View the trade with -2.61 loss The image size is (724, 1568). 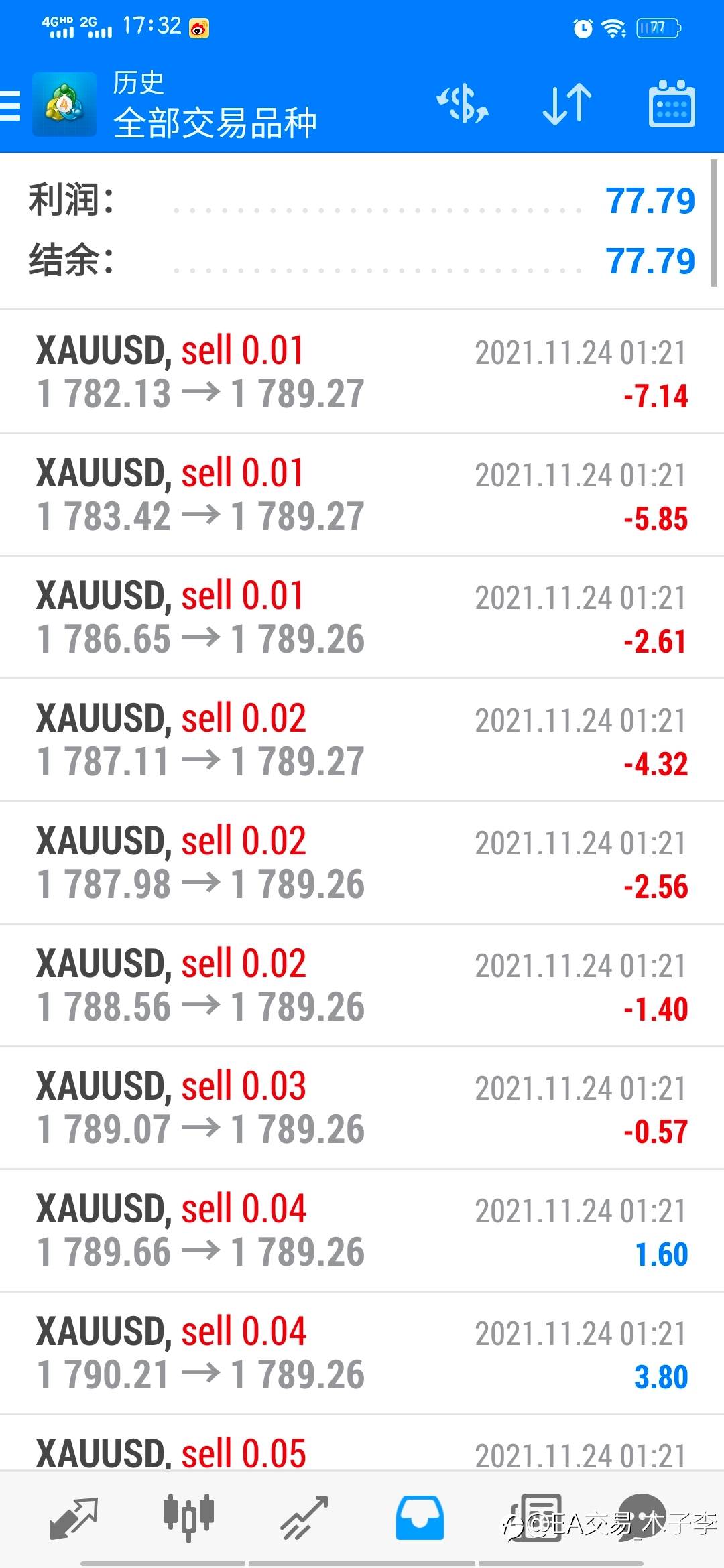(x=362, y=617)
